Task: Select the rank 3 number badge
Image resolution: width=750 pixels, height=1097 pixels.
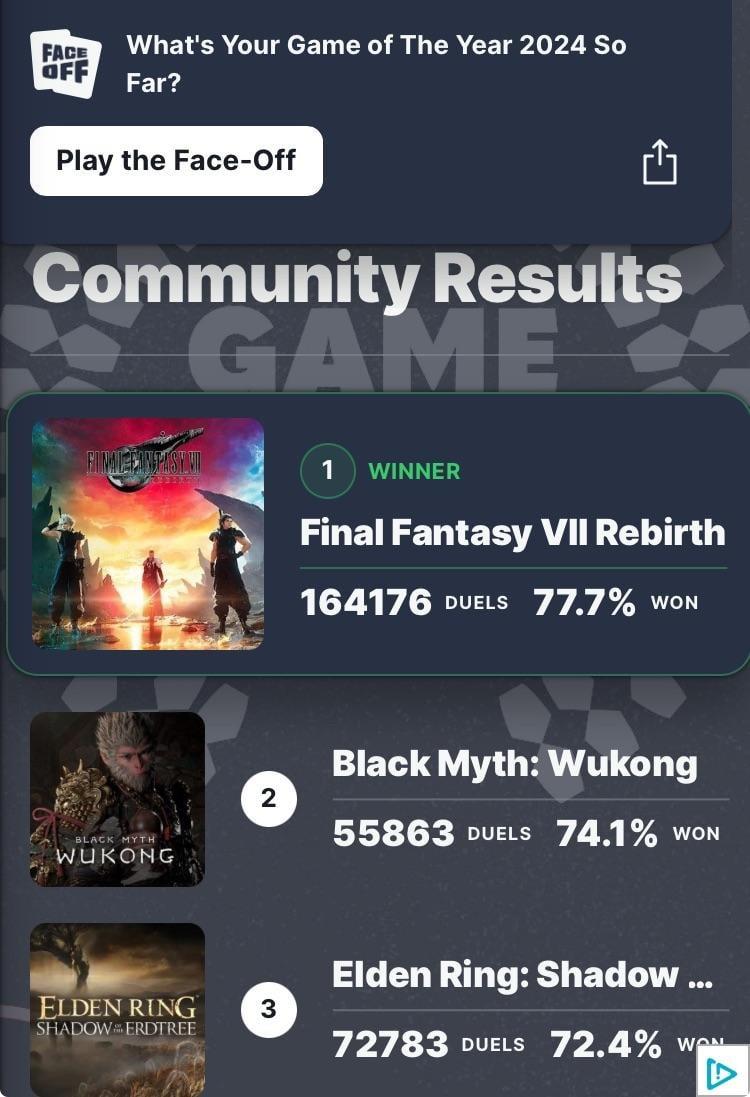Action: tap(267, 1009)
